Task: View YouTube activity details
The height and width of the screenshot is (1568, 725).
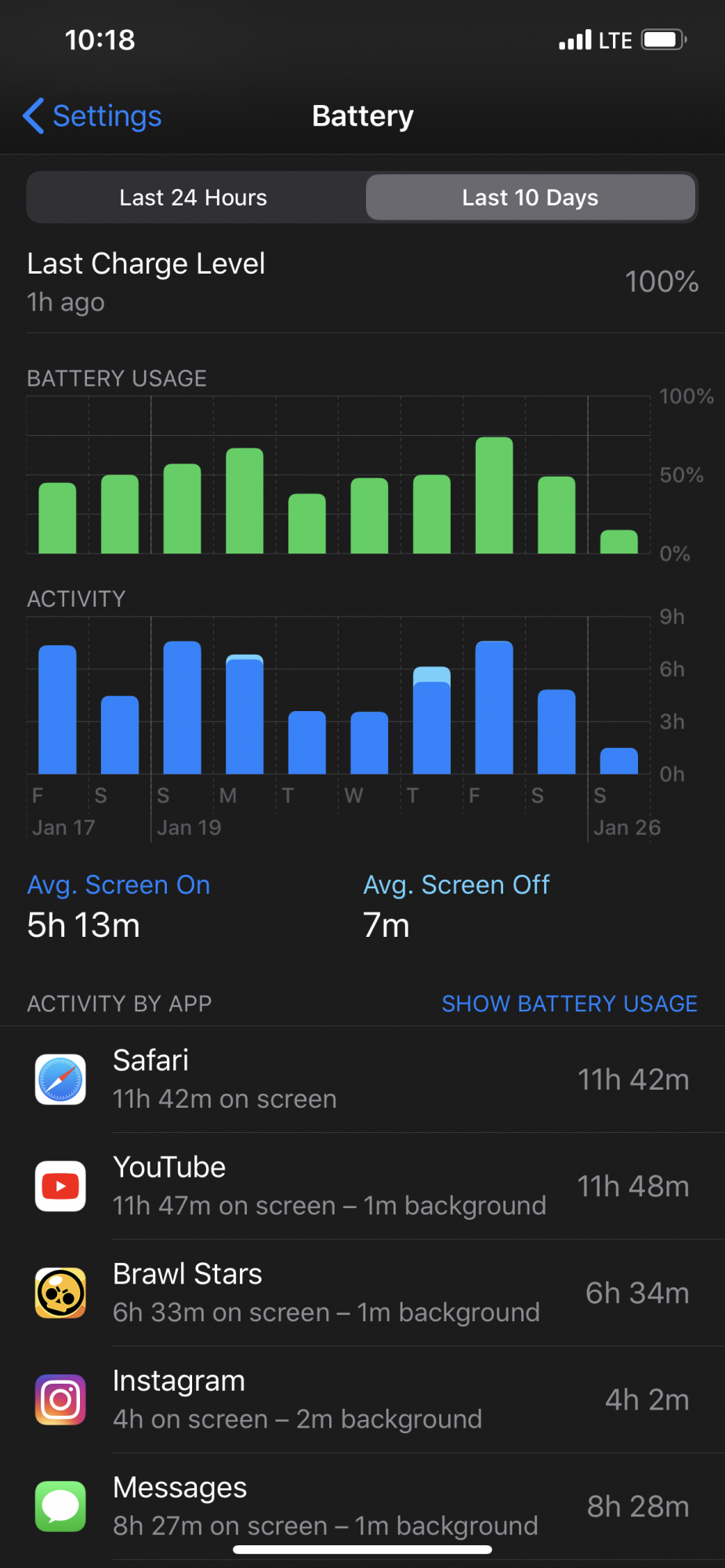Action: [x=362, y=1186]
